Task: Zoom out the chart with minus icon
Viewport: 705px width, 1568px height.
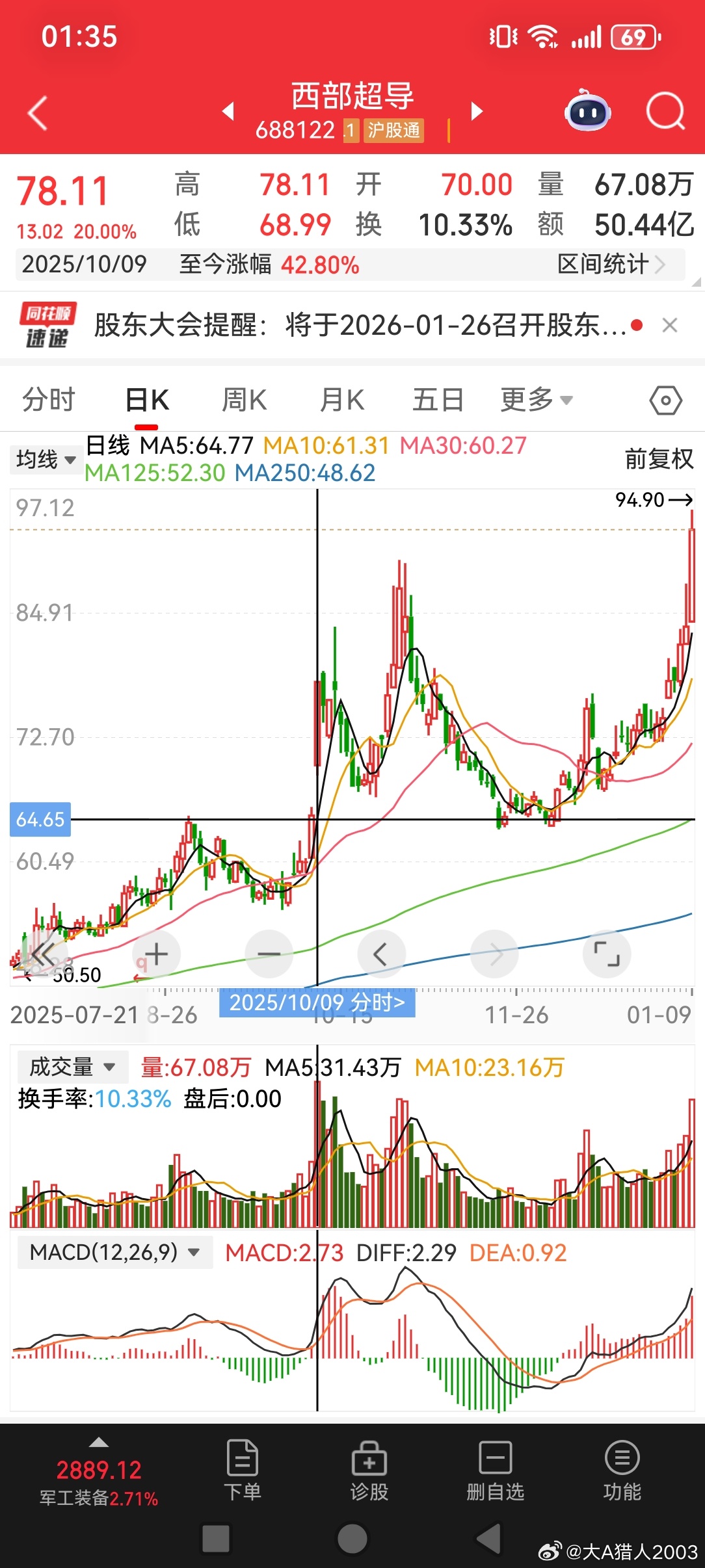Action: (x=269, y=953)
